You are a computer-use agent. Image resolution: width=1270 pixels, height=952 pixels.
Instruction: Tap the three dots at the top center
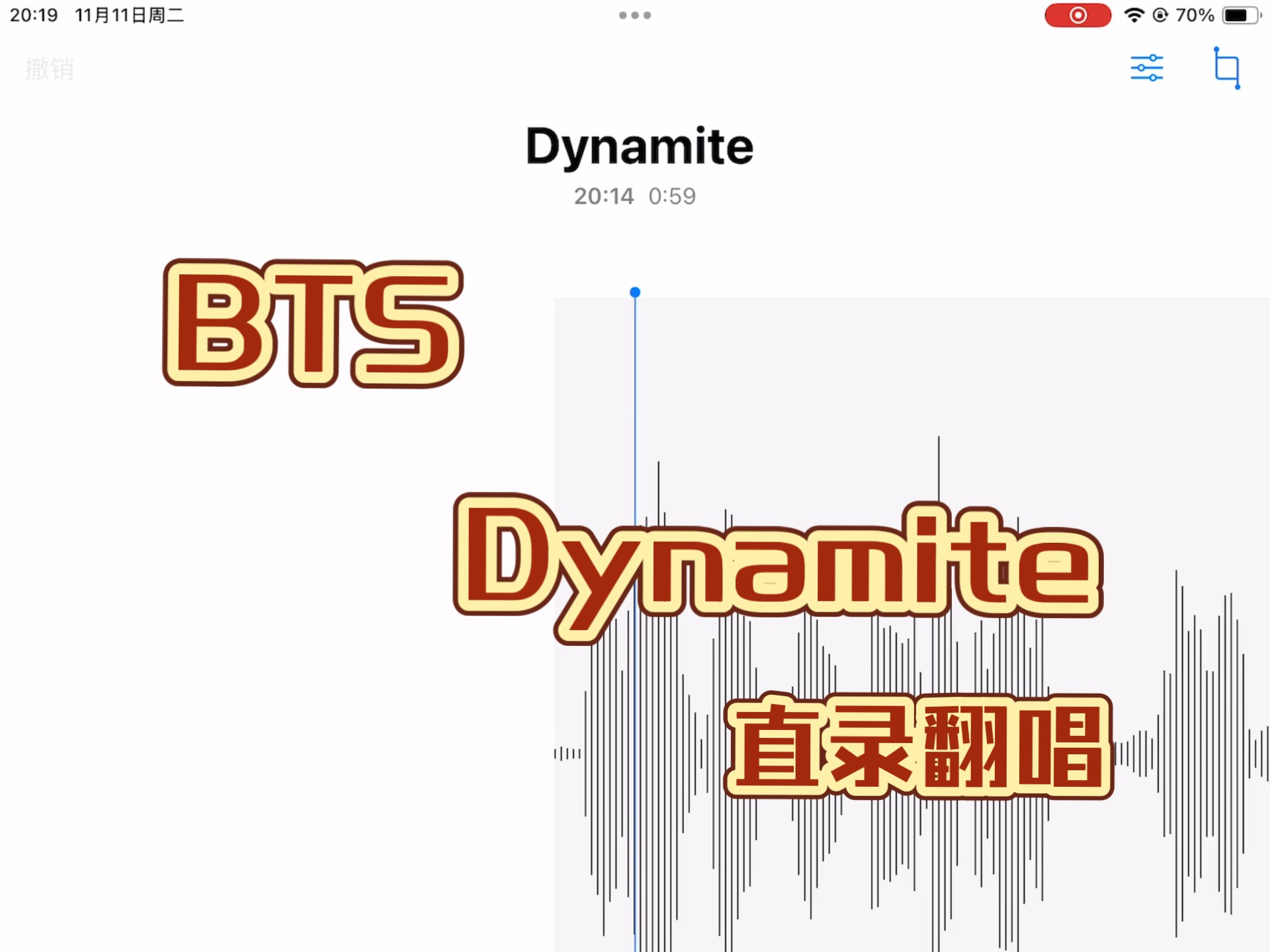tap(635, 15)
